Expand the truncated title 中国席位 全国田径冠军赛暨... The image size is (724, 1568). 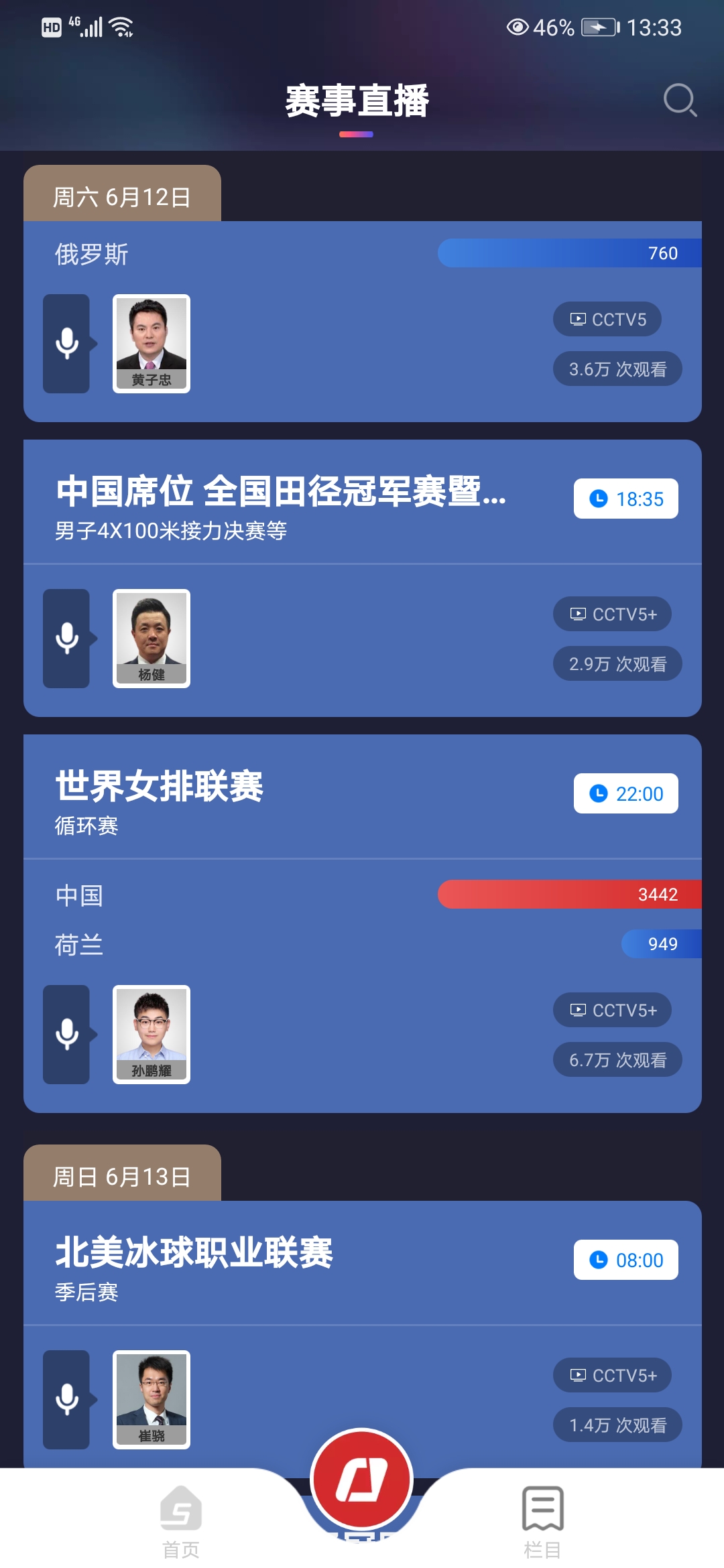pos(282,495)
